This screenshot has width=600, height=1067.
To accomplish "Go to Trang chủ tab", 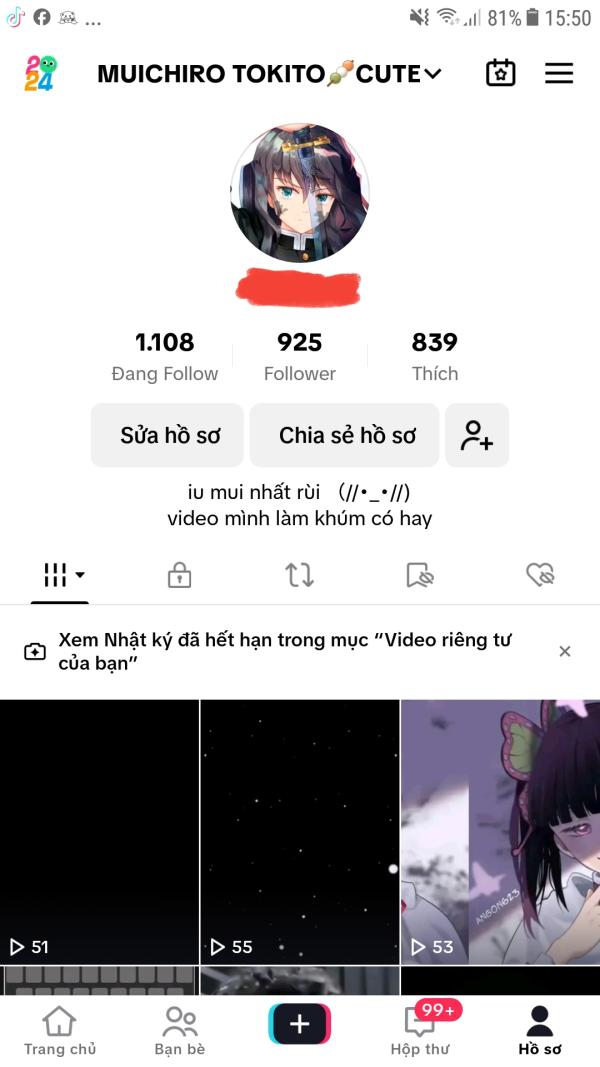I will 60,1030.
